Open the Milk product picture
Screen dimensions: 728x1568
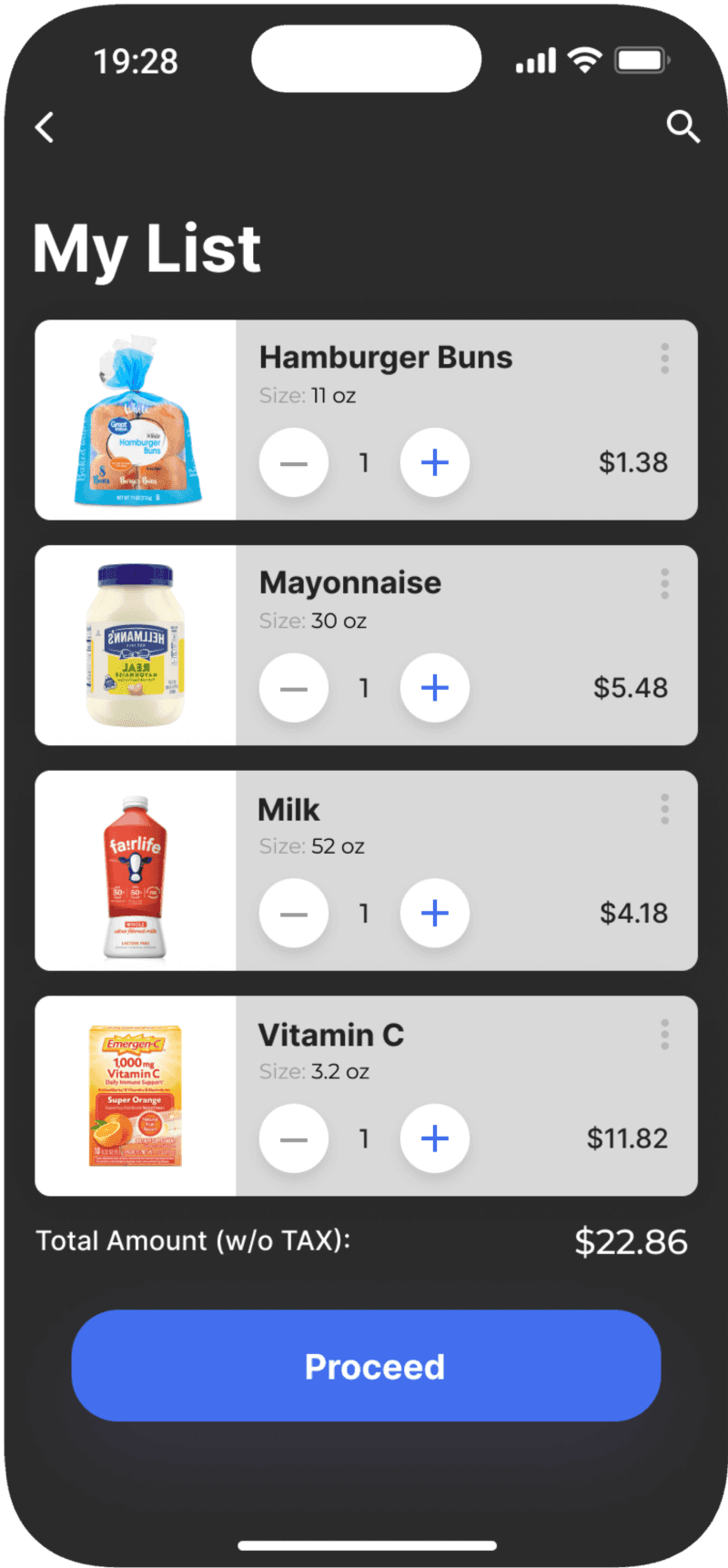(x=136, y=872)
